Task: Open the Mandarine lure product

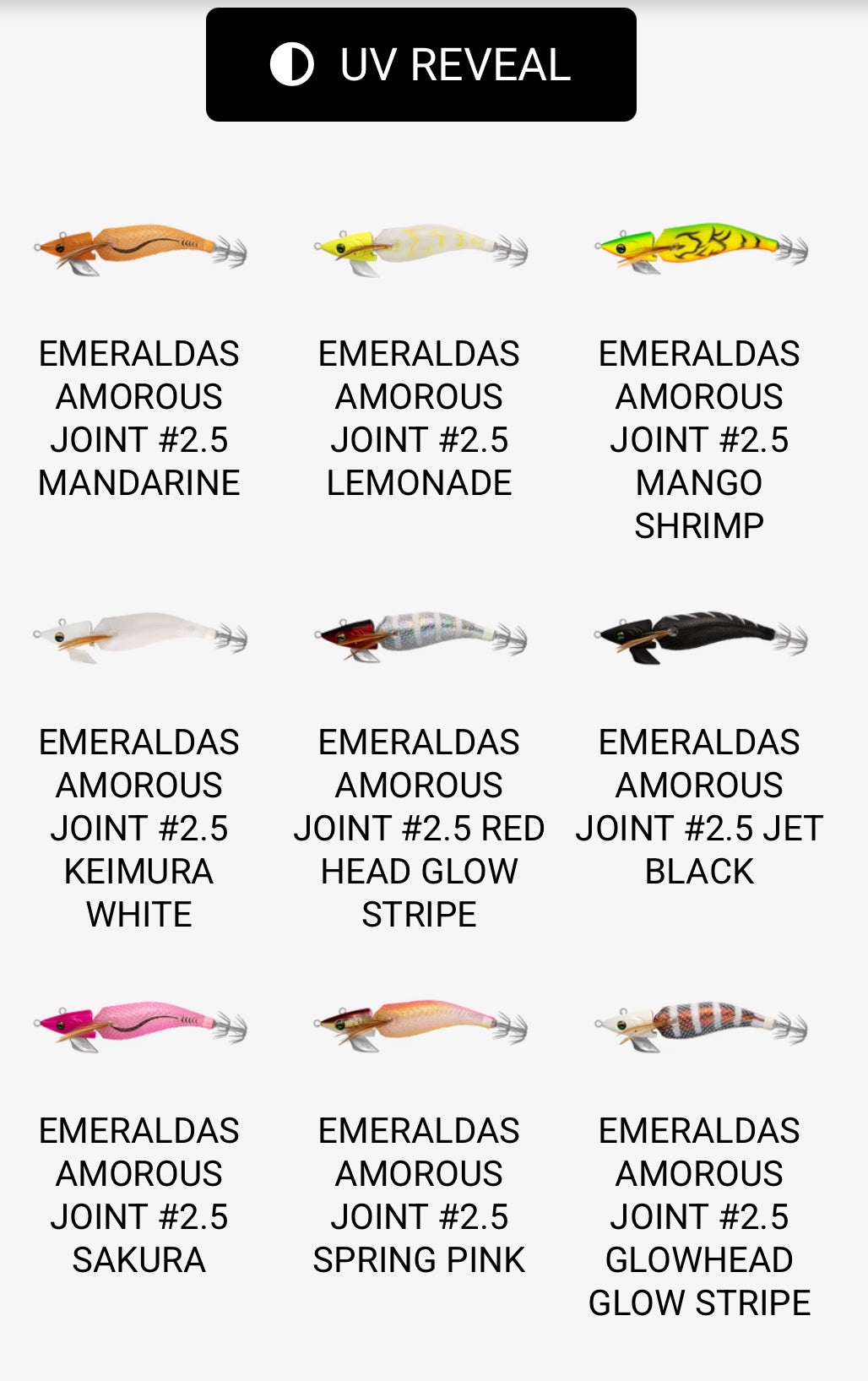Action: click(x=139, y=249)
